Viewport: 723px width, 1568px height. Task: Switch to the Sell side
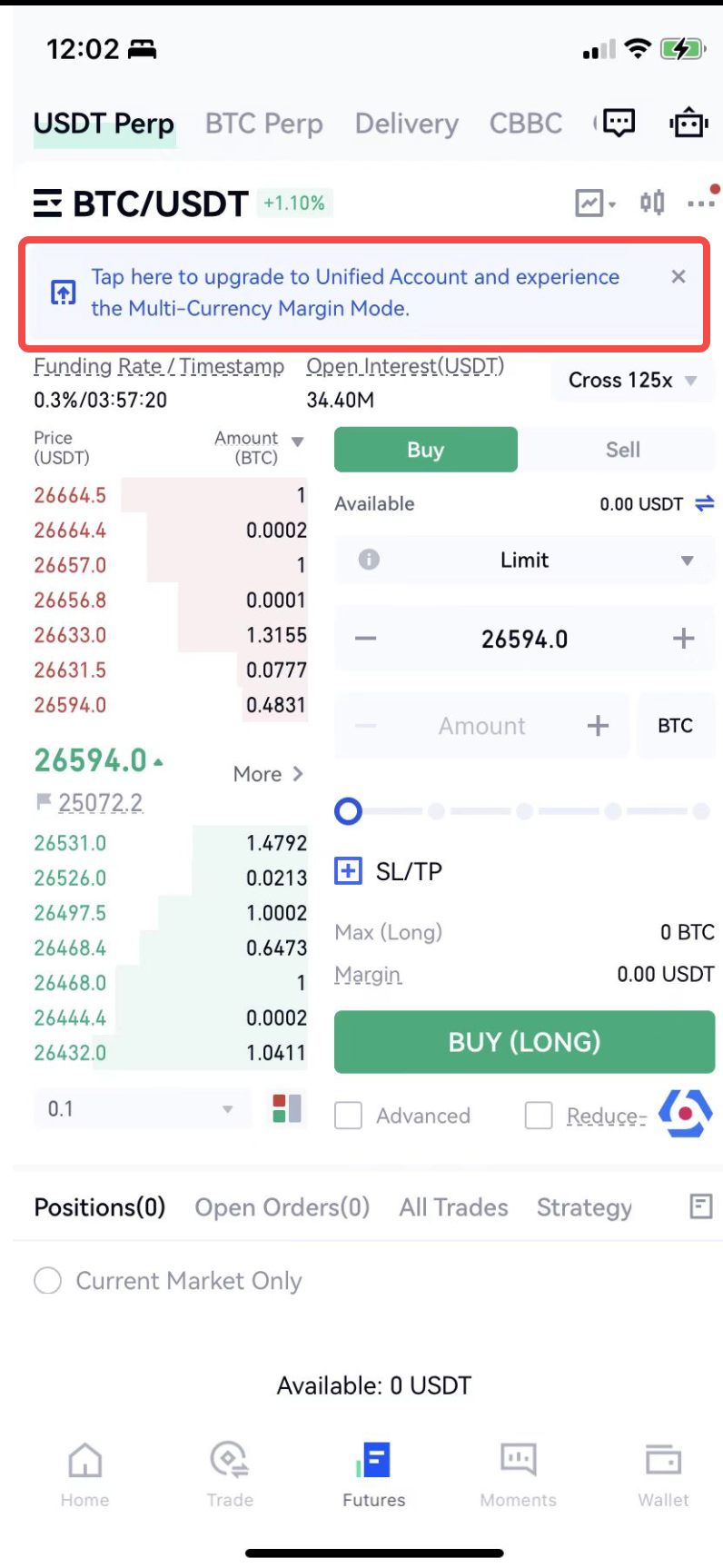coord(622,450)
